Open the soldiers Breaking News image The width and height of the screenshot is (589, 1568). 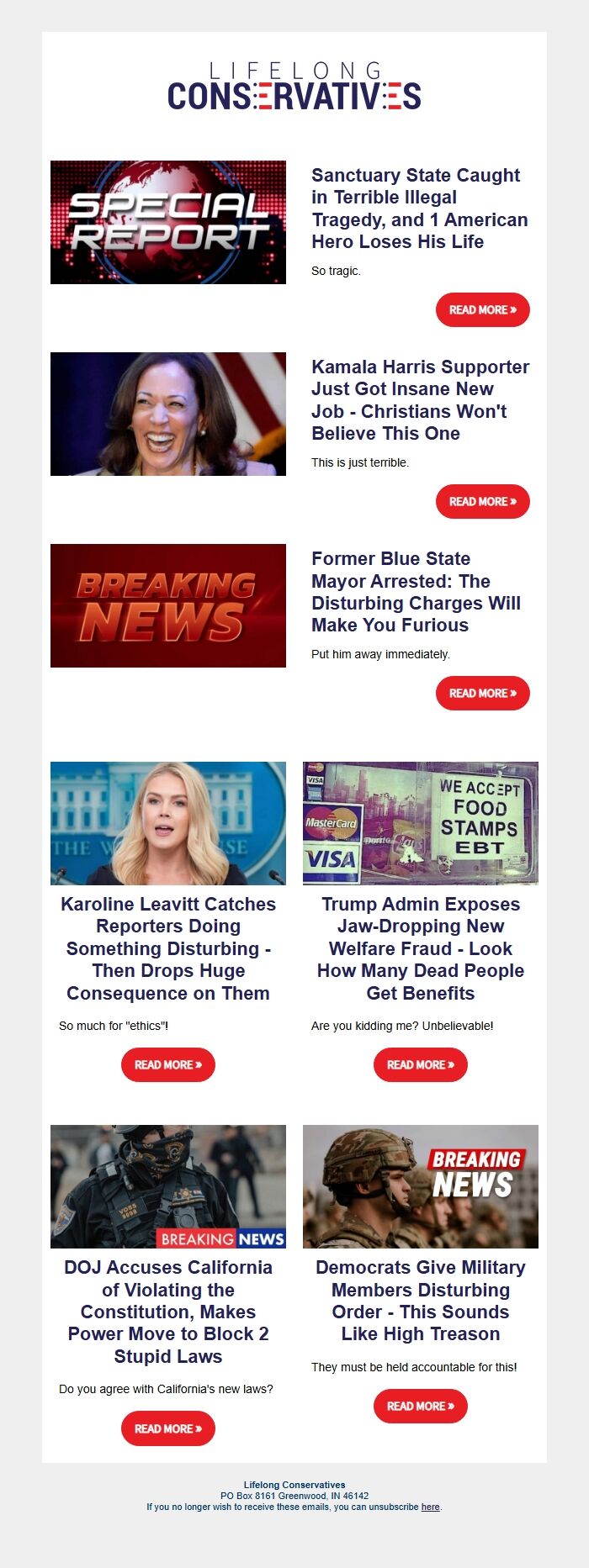421,1186
